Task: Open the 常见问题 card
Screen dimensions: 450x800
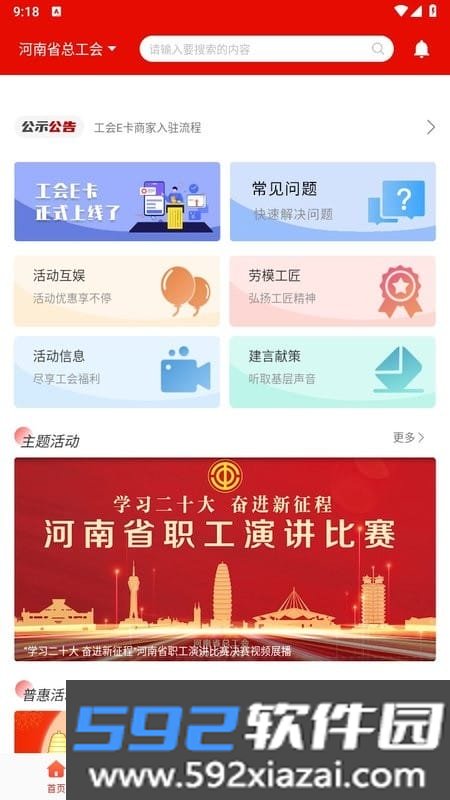Action: click(x=333, y=202)
